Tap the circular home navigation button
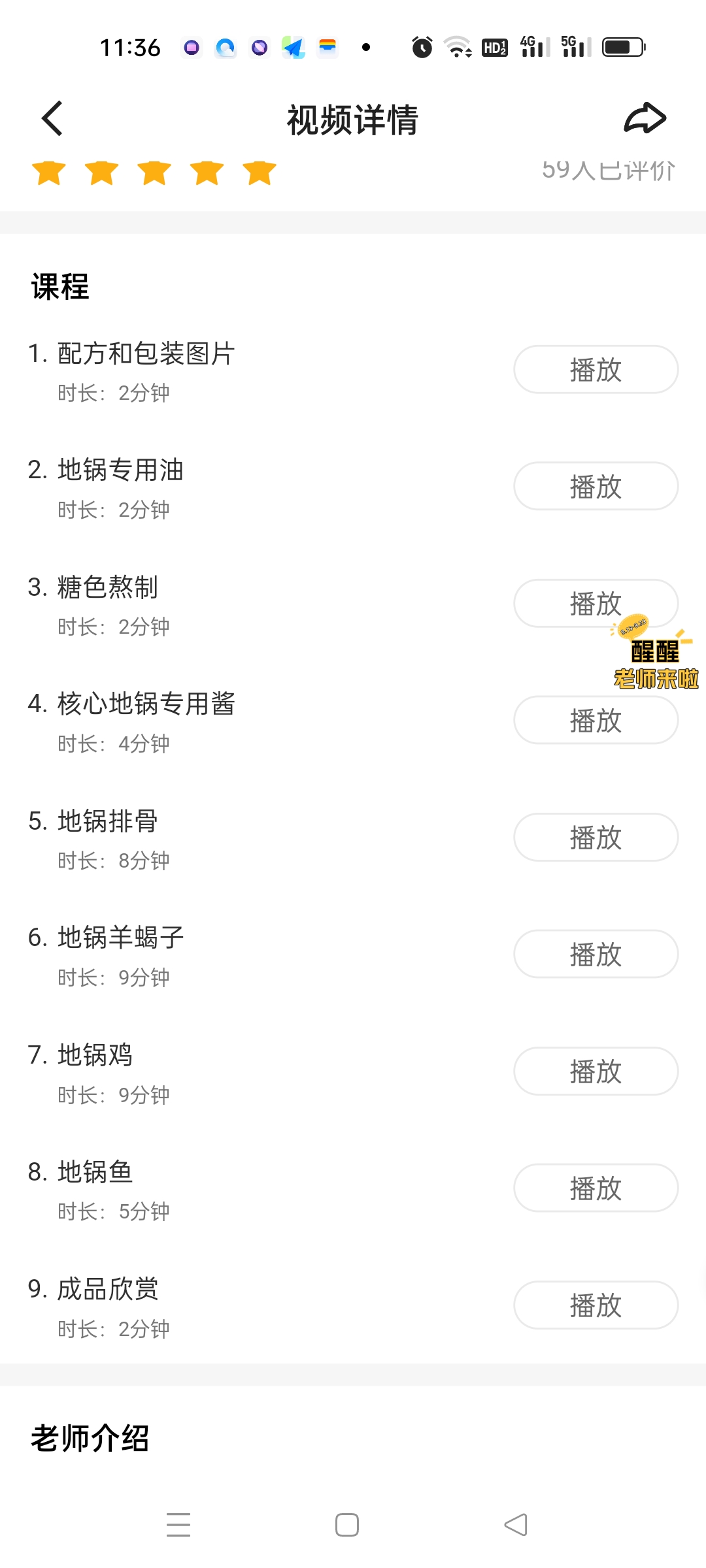706x1568 pixels. 348,1525
